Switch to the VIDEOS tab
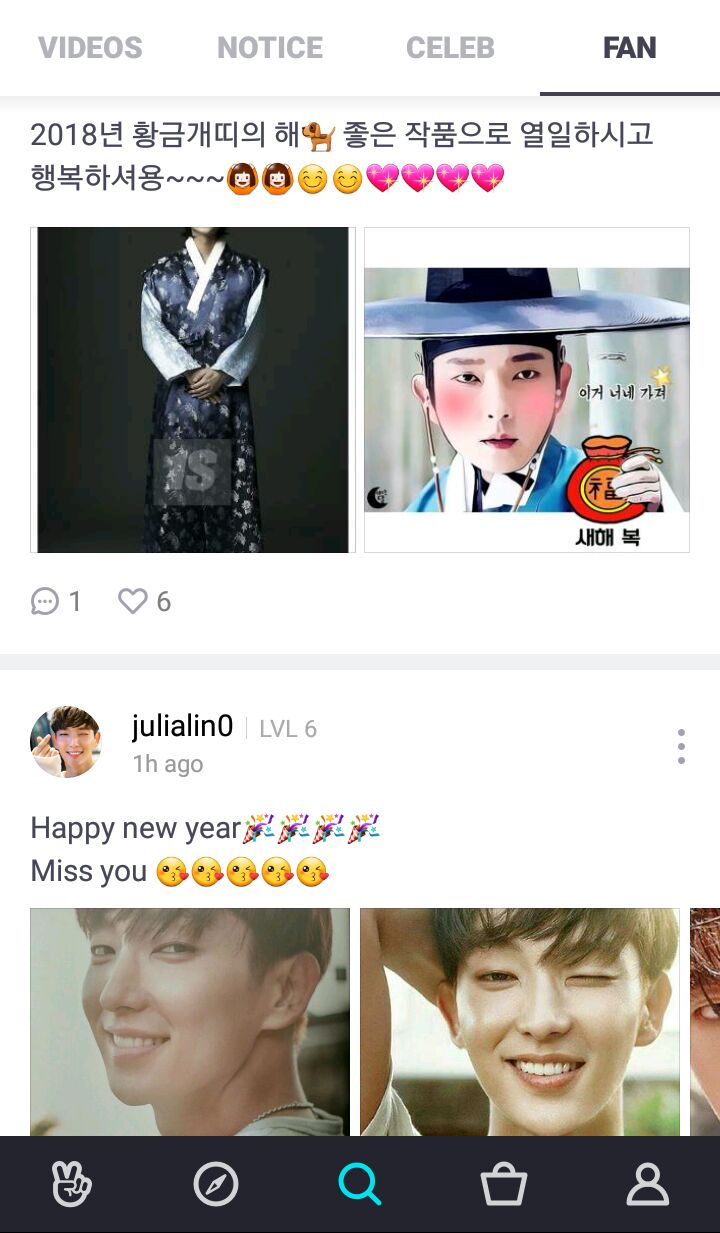Screen dimensions: 720x1233 click(90, 48)
